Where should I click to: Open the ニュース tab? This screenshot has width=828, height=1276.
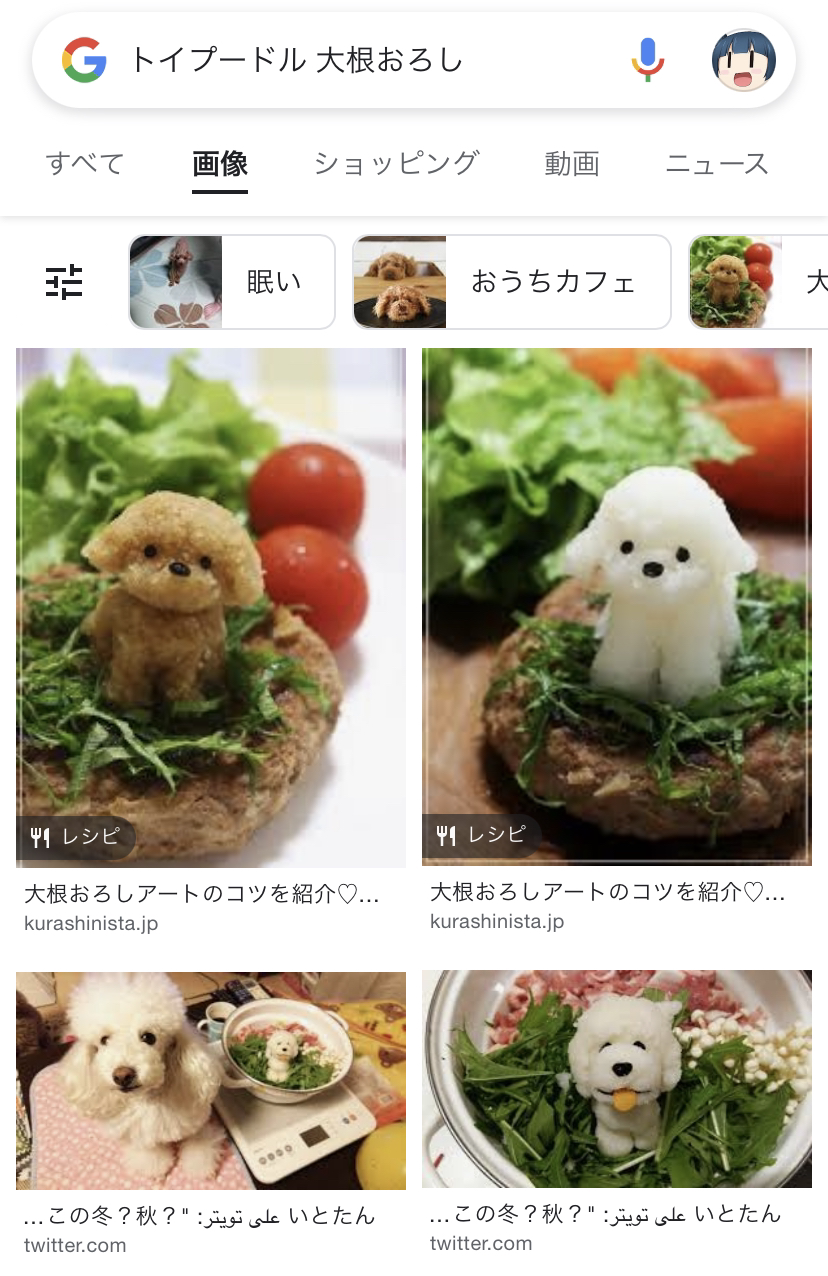[717, 163]
